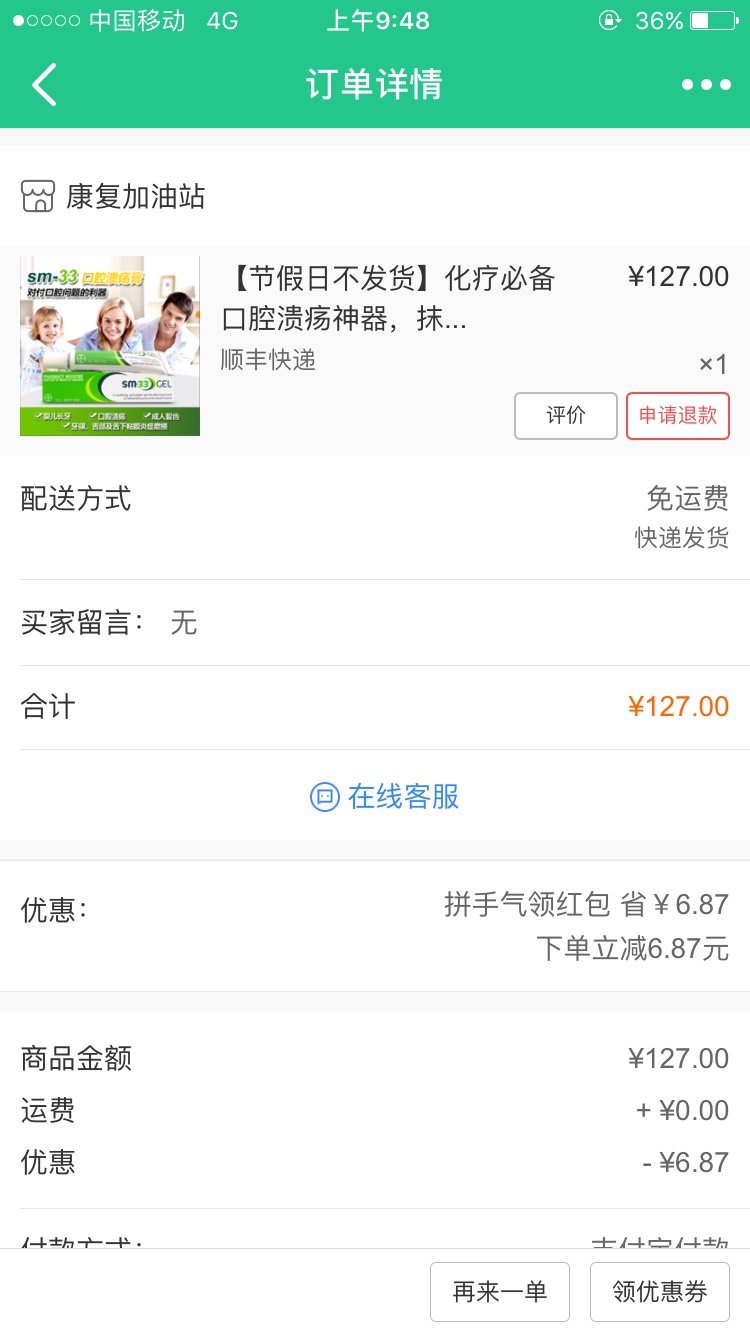750x1334 pixels.
Task: Open the sm-33 product thumbnail
Action: coord(110,346)
